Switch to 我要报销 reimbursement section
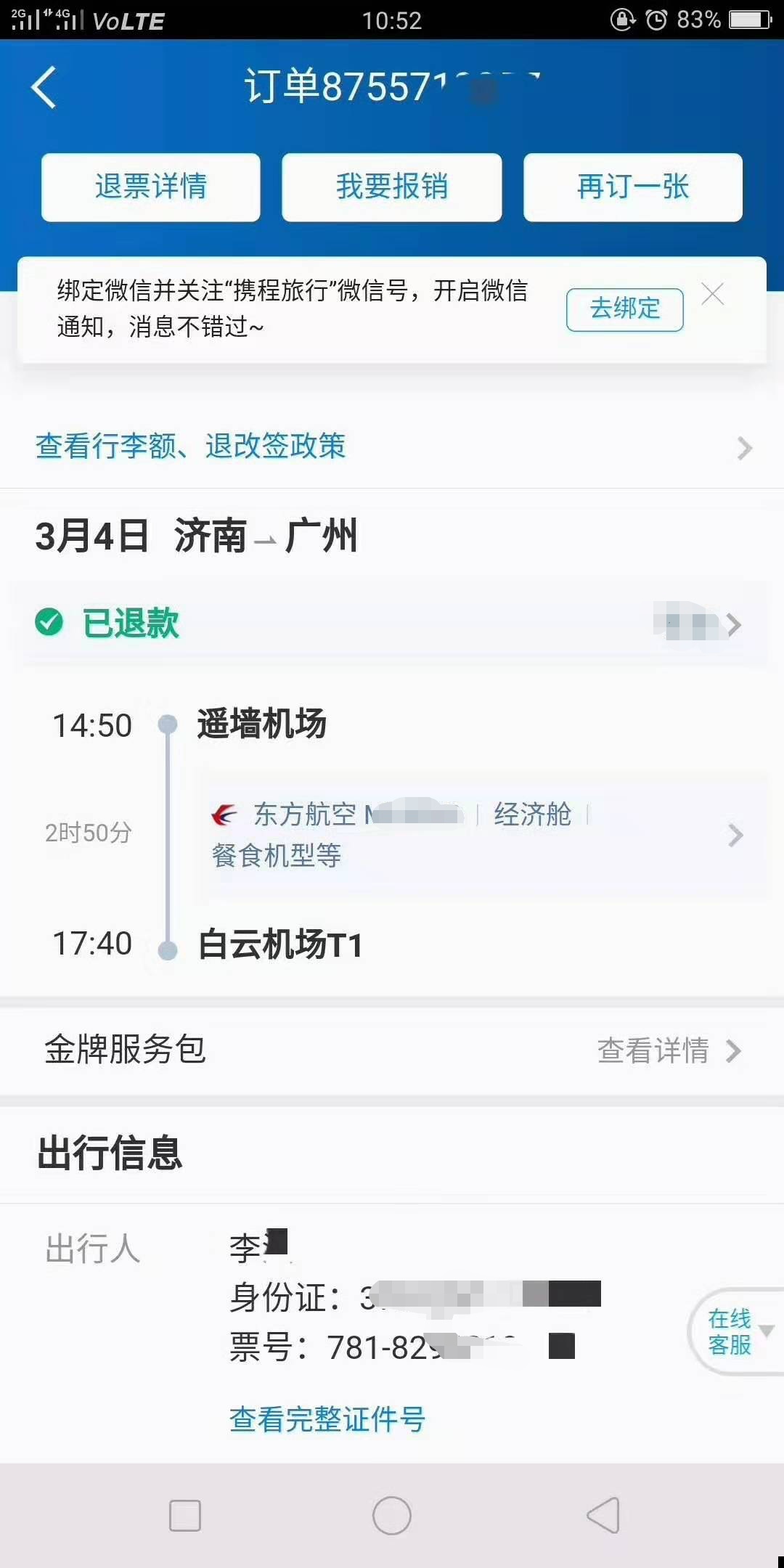 click(x=391, y=187)
